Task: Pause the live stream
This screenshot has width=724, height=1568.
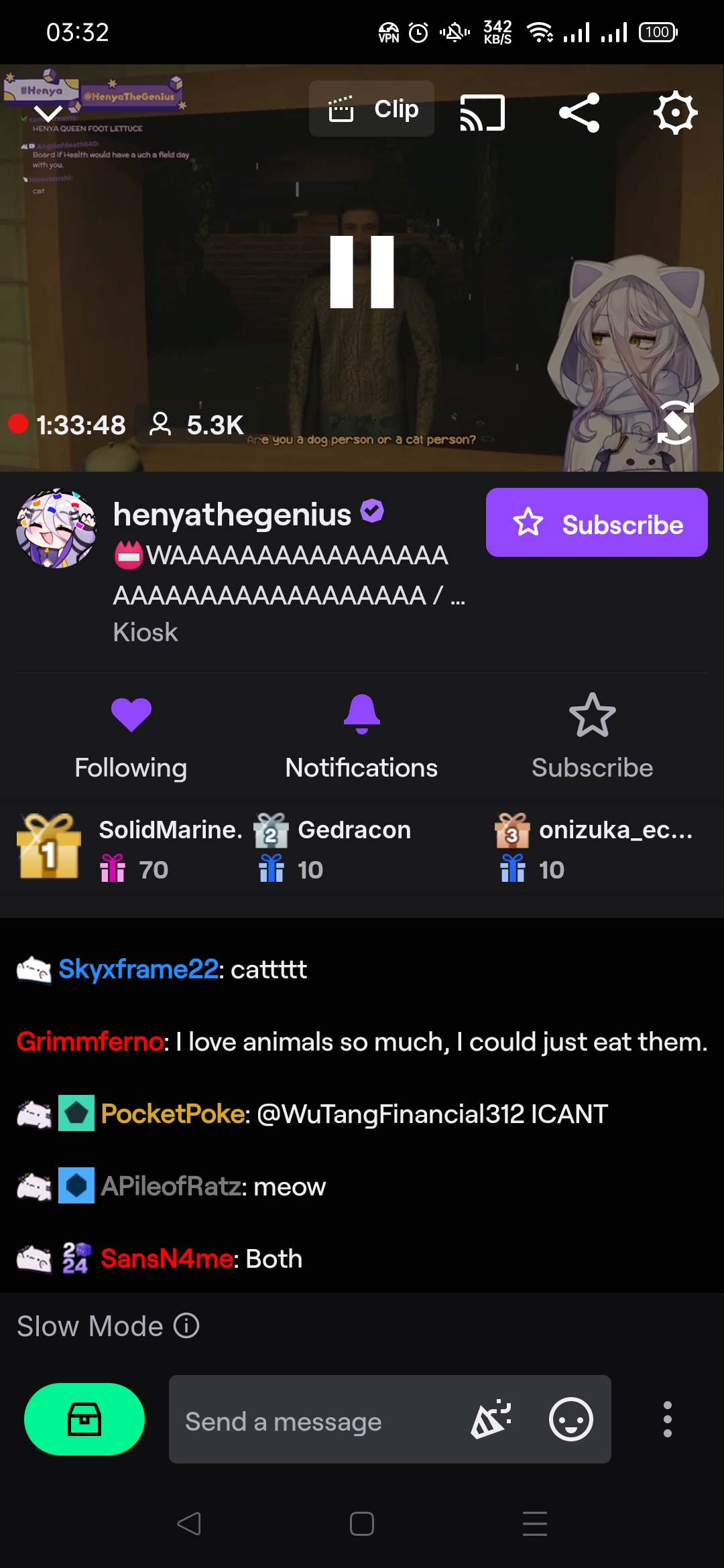Action: 362,272
